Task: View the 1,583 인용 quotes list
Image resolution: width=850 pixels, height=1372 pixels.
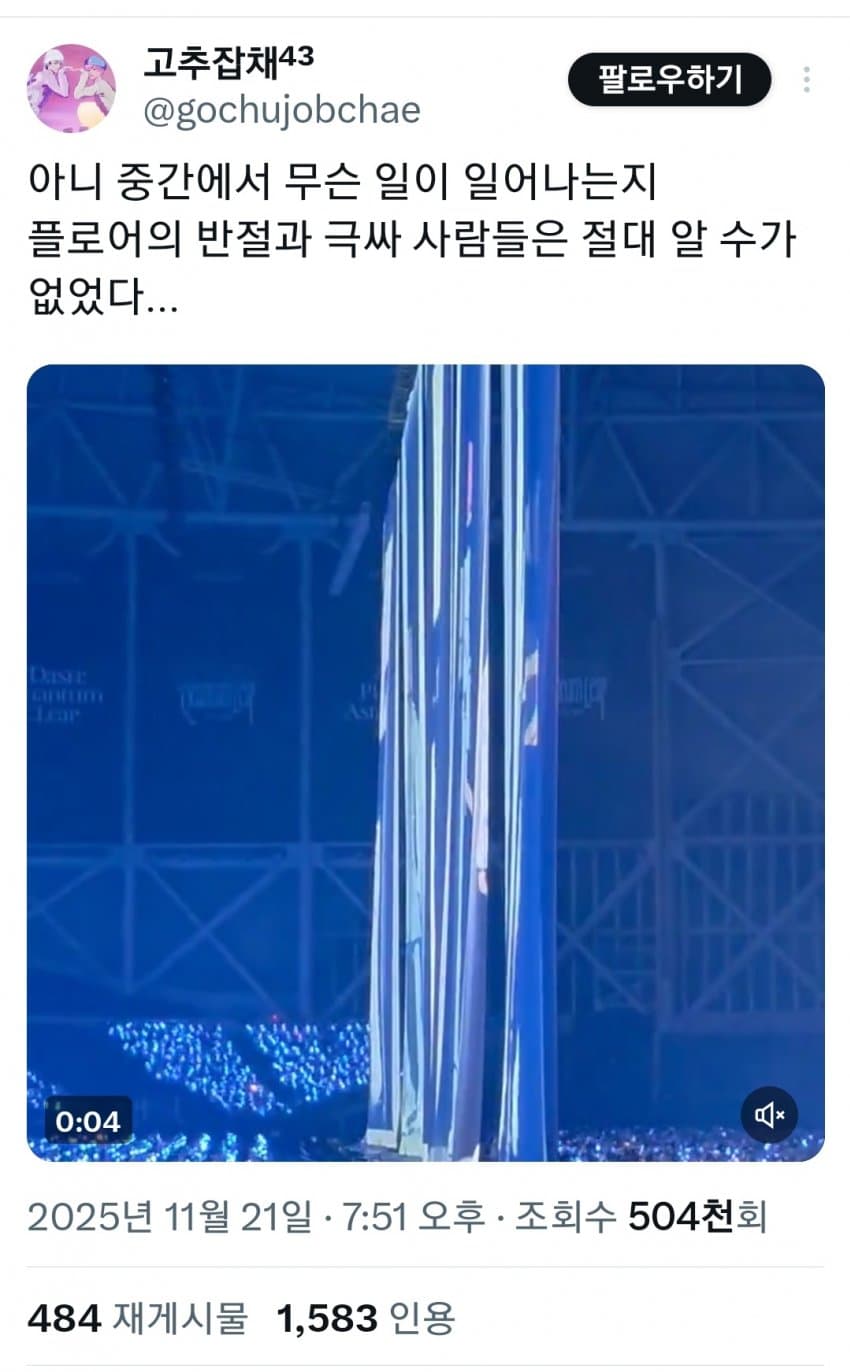Action: (366, 1320)
